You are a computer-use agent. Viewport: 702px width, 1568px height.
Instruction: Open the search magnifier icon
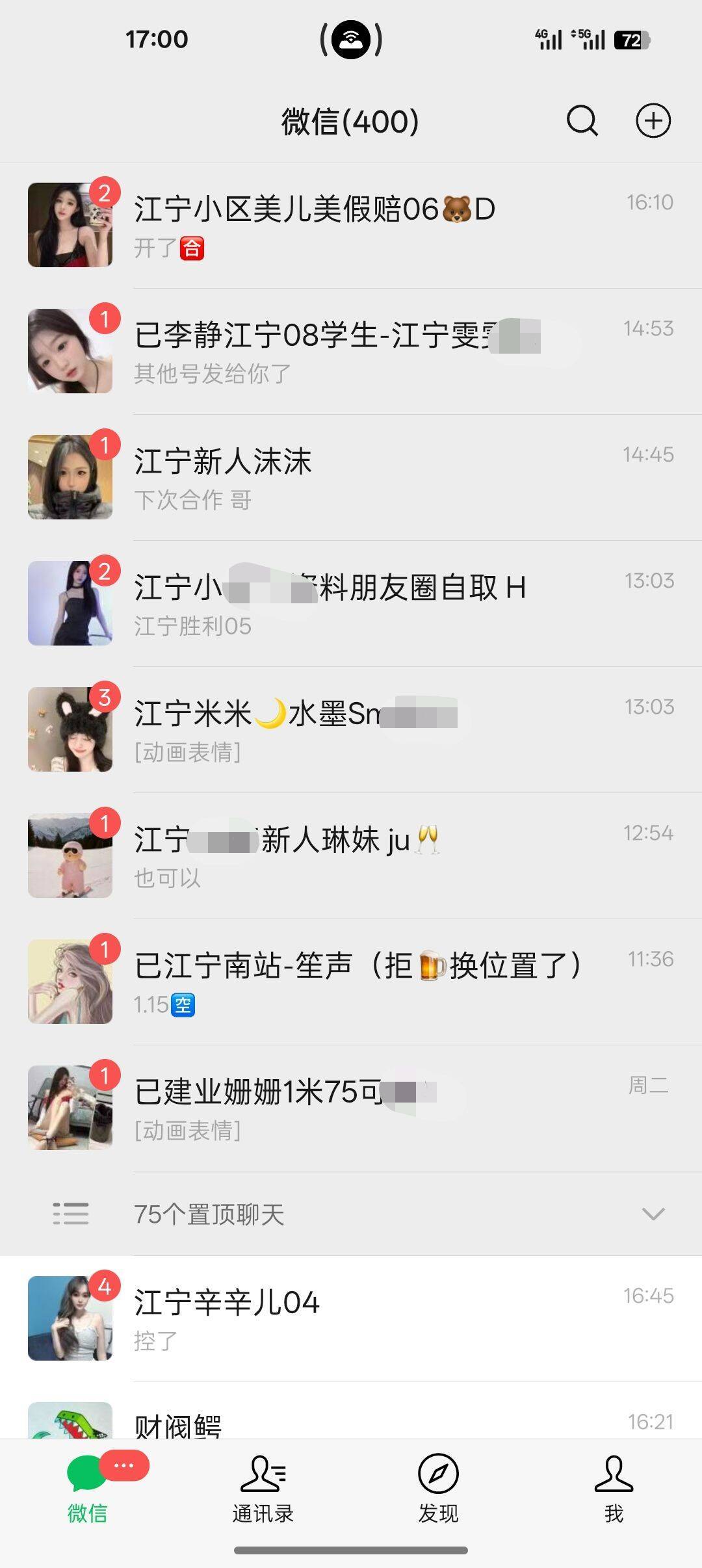coord(582,121)
